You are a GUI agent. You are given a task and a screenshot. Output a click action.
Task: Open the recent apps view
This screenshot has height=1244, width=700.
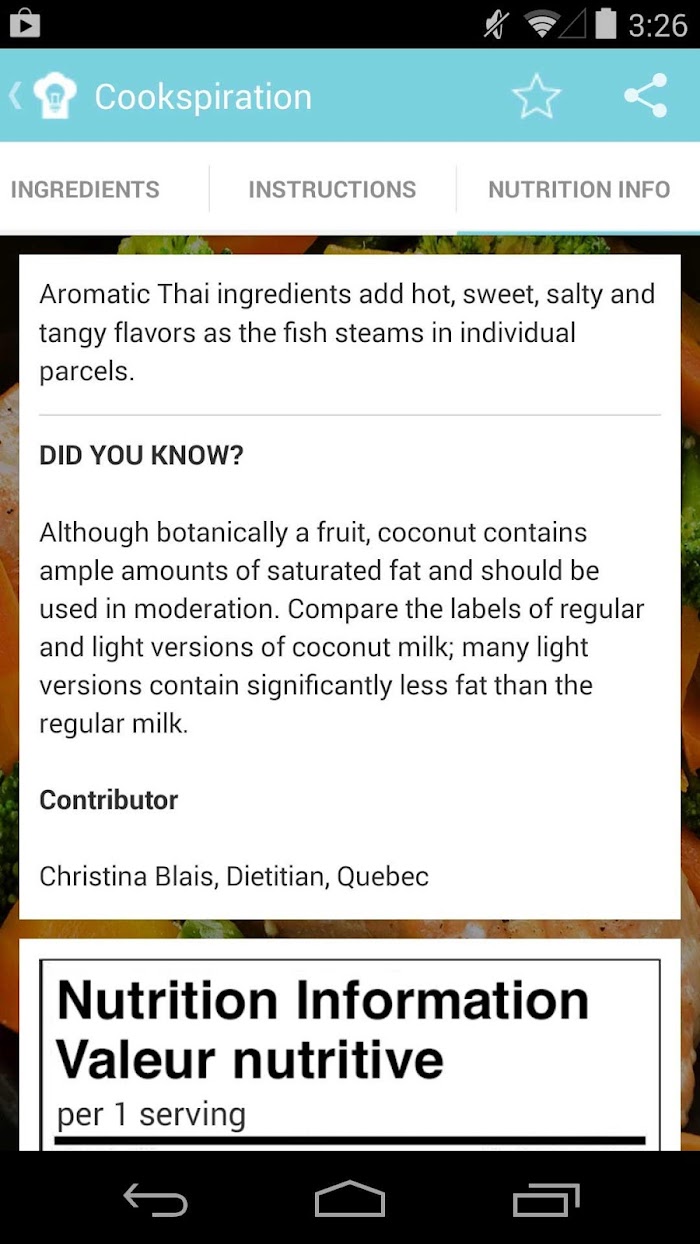[x=546, y=1198]
